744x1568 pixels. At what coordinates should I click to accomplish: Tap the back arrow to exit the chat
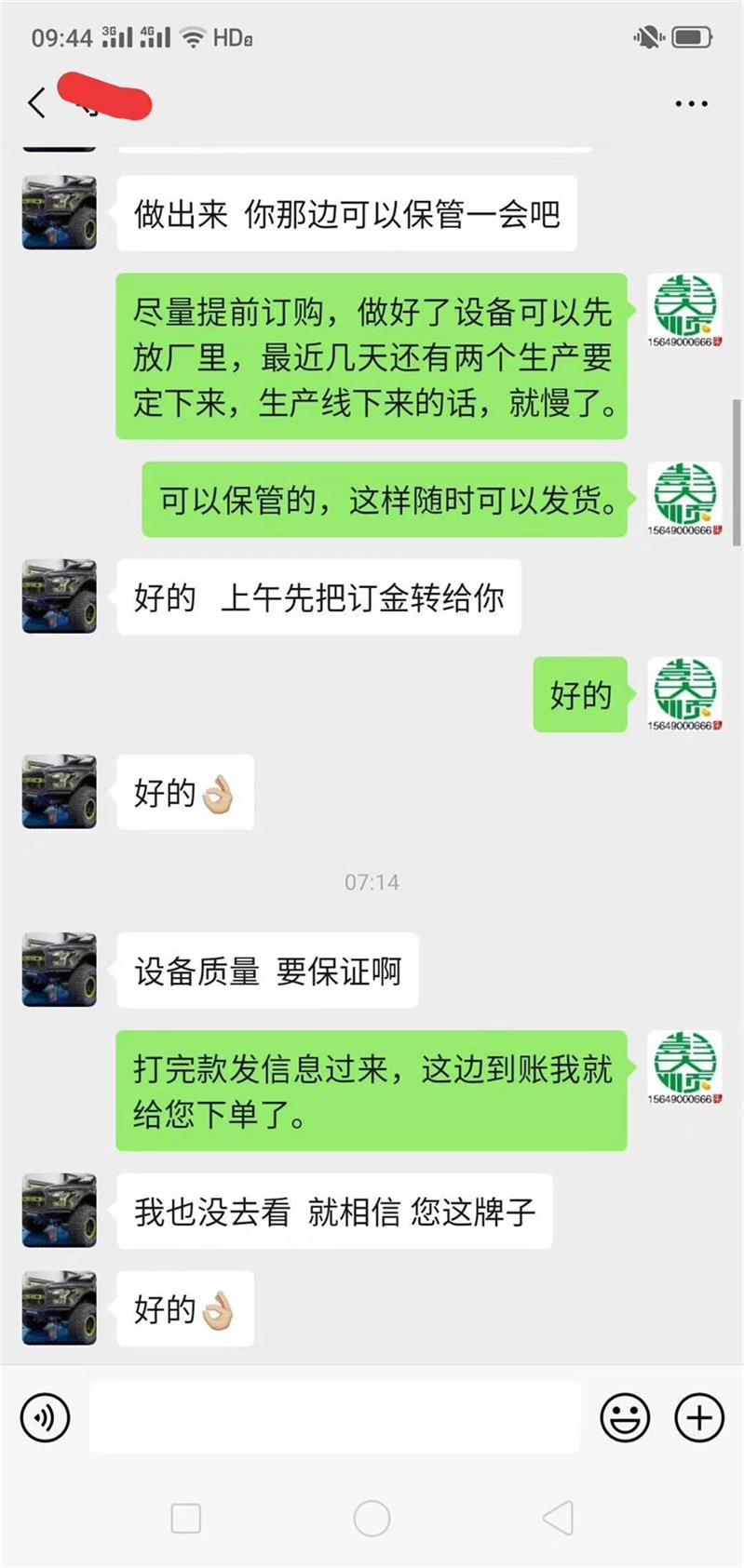click(36, 103)
